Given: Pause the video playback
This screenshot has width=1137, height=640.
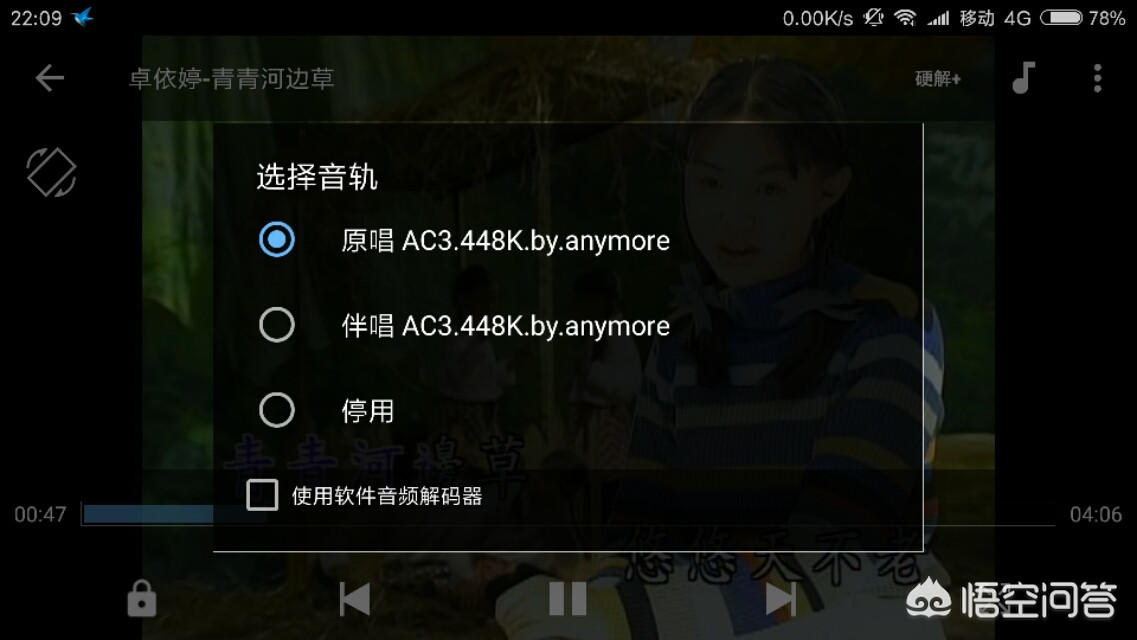Looking at the screenshot, I should click(567, 599).
